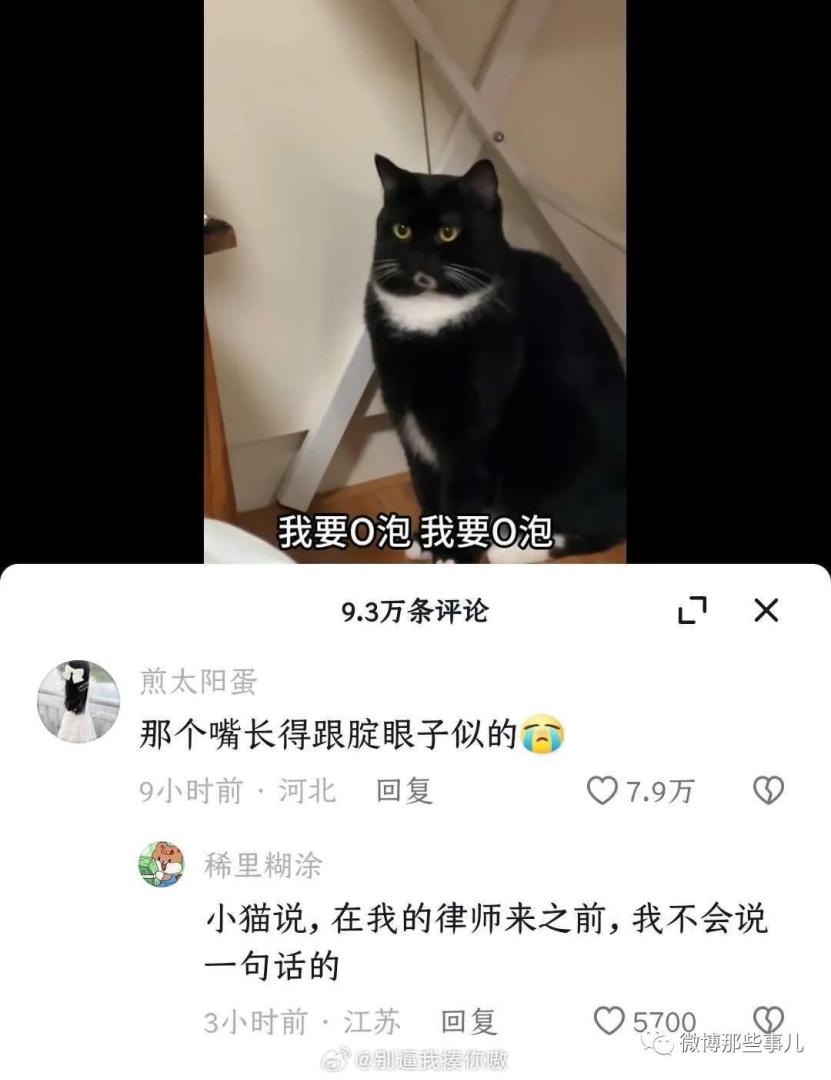Open 煎太阳蛋's profile avatar

(78, 701)
